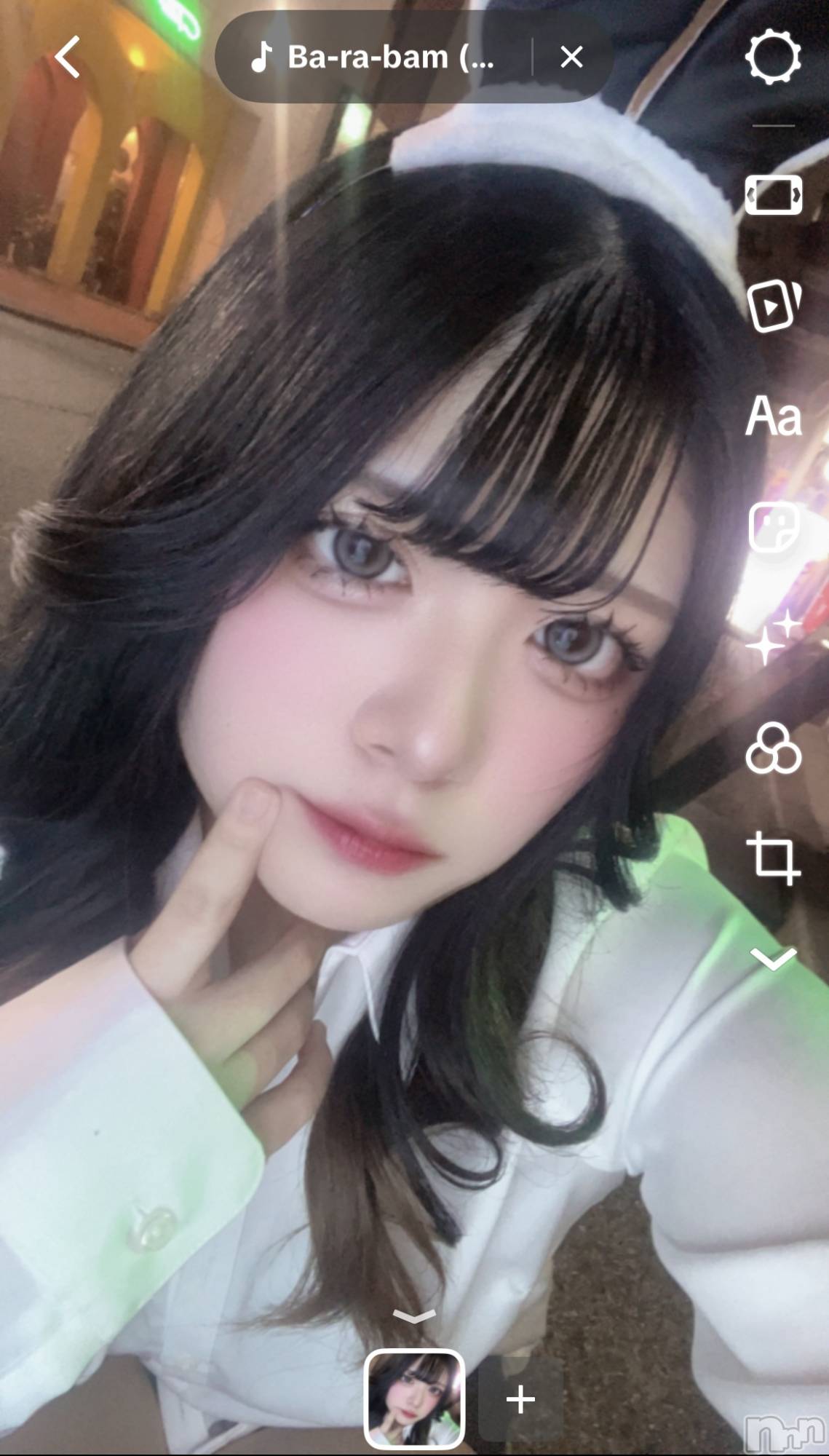Open the video template tool
829x1456 pixels.
773,306
